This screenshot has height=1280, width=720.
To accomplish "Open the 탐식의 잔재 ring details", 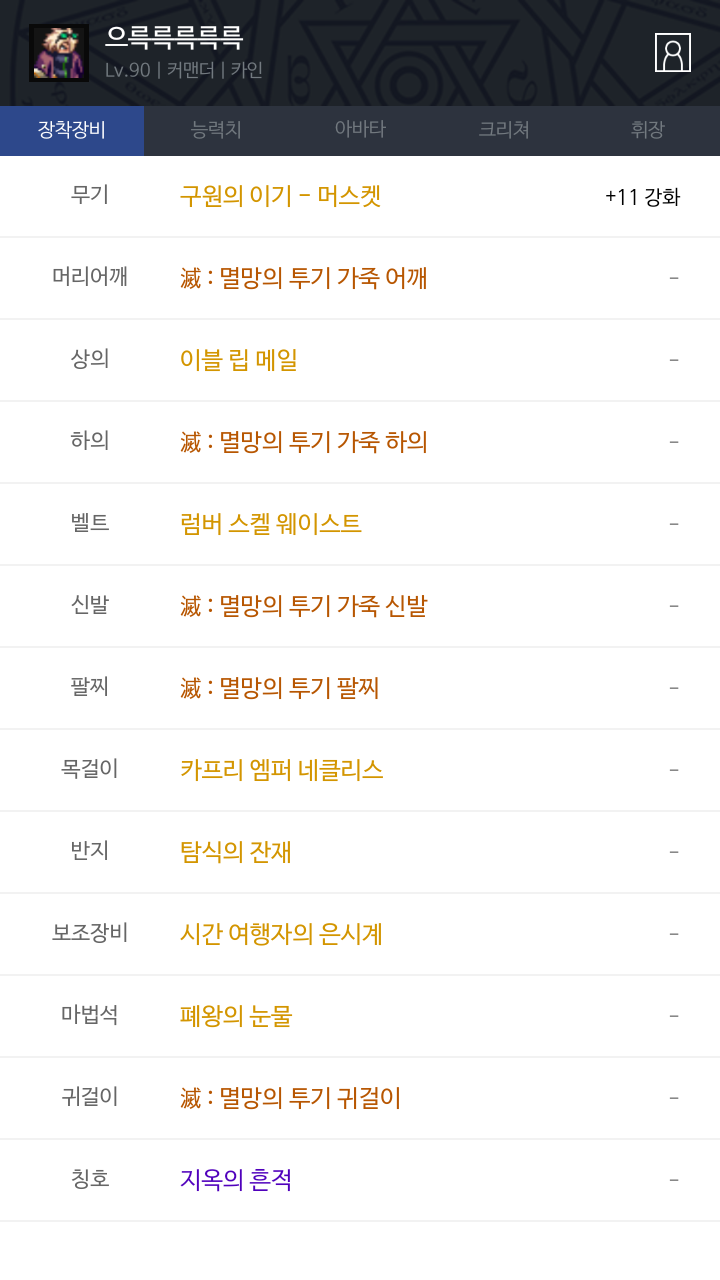I will (x=236, y=852).
